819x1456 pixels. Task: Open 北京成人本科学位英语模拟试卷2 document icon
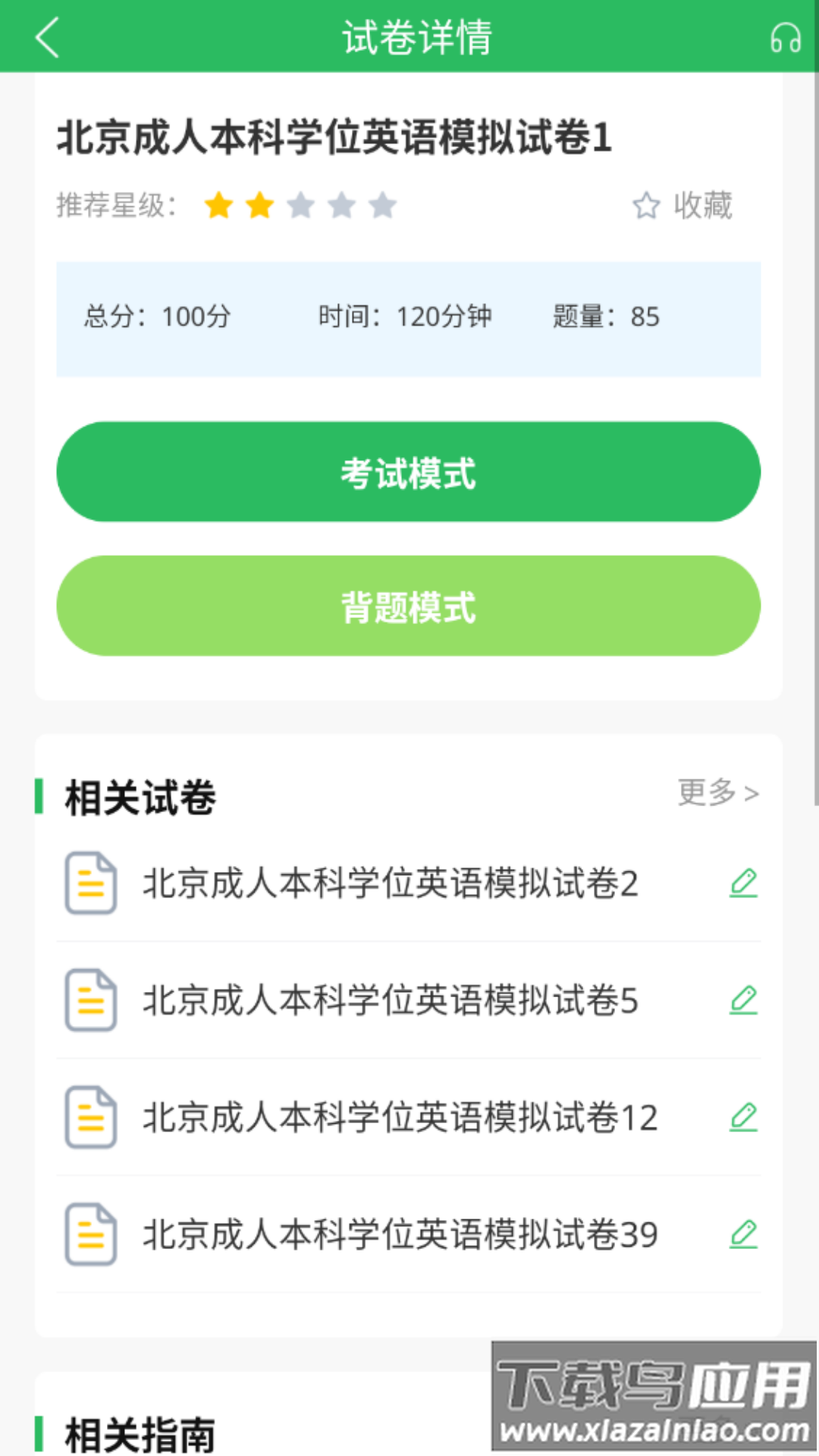click(x=90, y=883)
